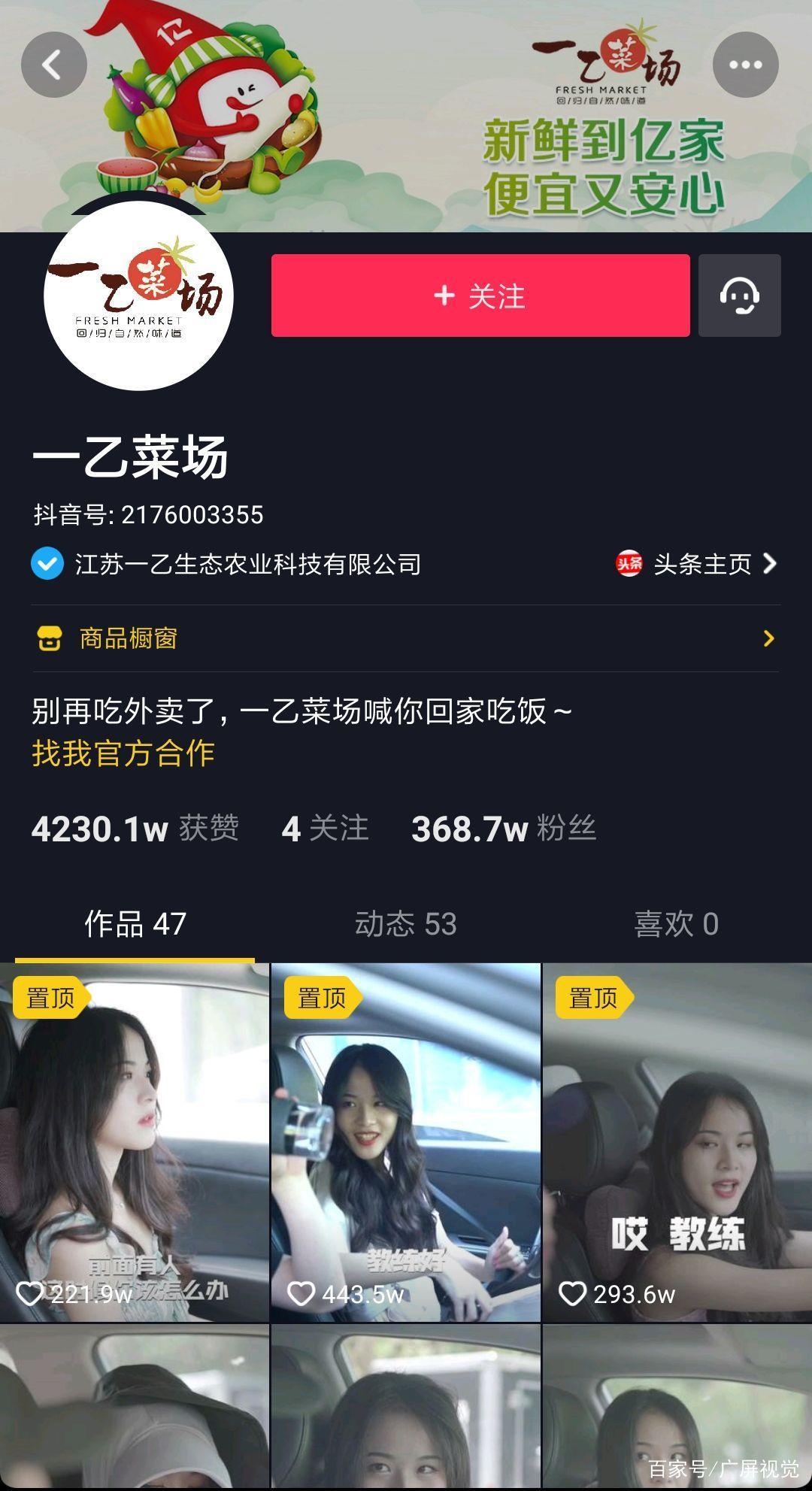View the 368.7w 粉丝 followers list
The image size is (812, 1491).
[x=503, y=829]
